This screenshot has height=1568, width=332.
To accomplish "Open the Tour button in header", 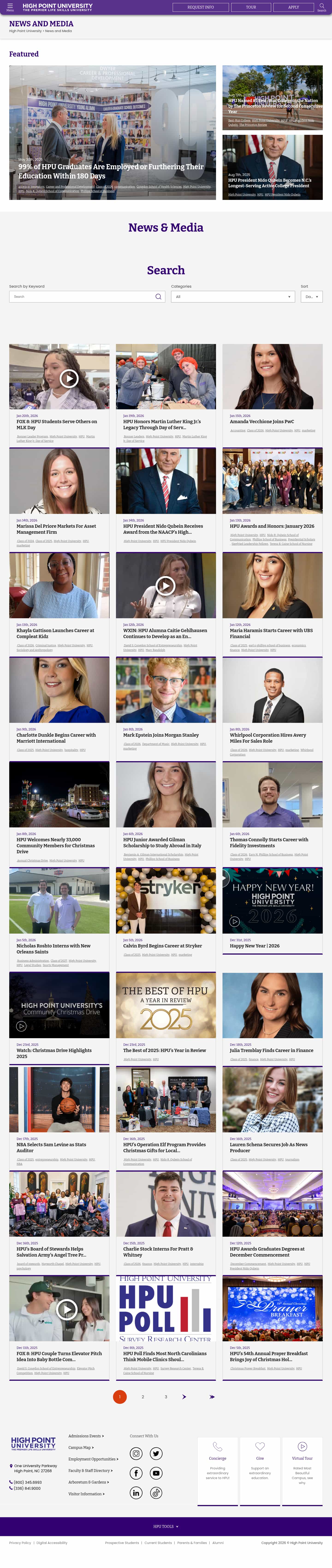I will (x=251, y=7).
